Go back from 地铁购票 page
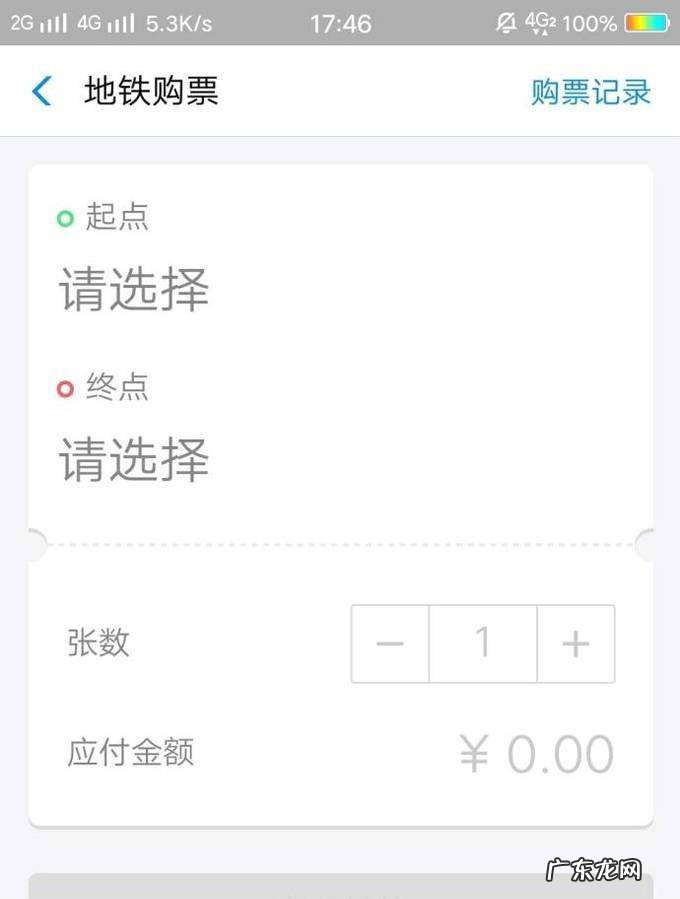The image size is (680, 899). [41, 92]
